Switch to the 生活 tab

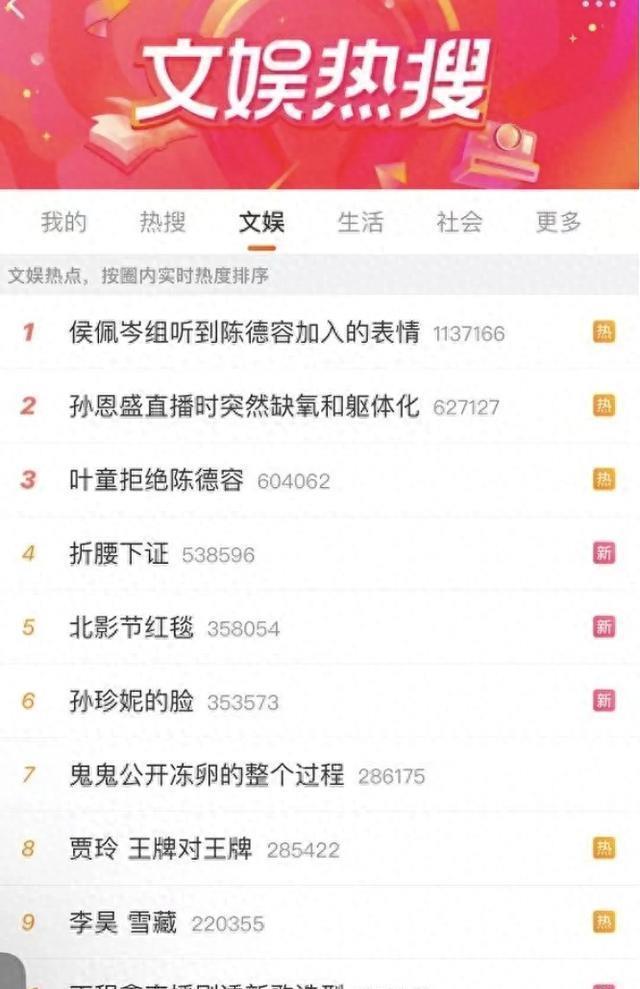pyautogui.click(x=360, y=222)
